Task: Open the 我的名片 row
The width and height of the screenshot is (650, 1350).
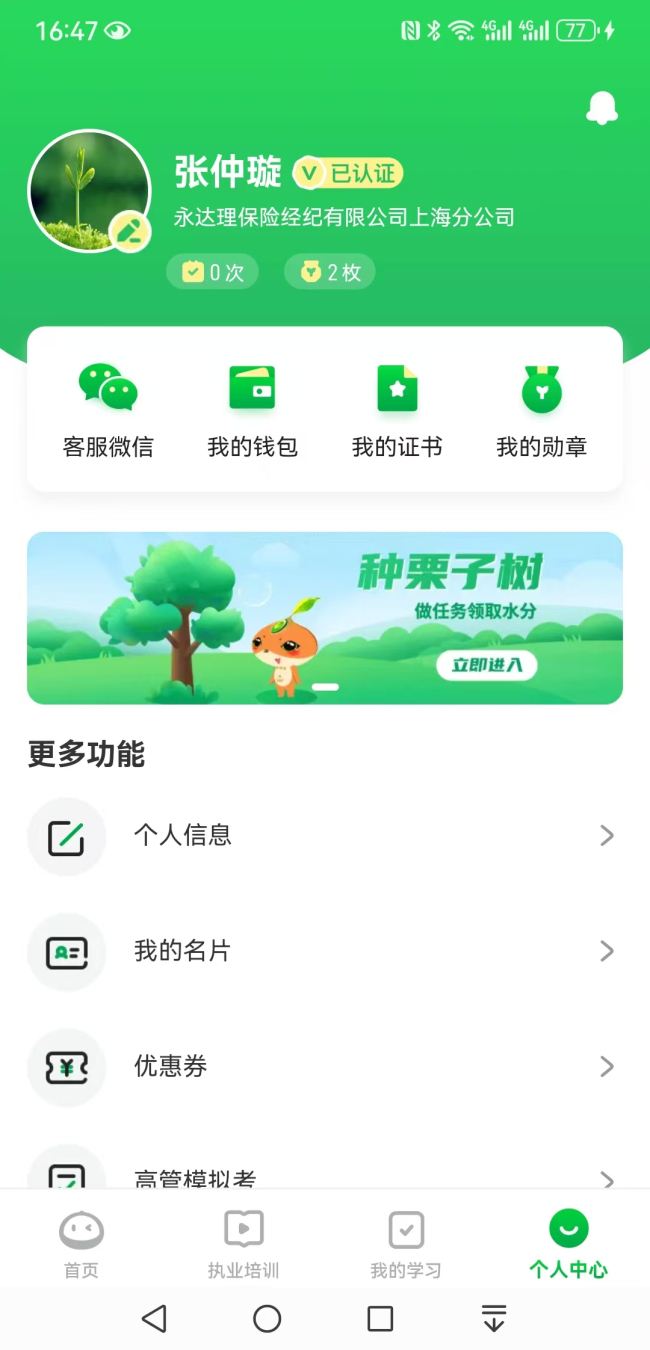Action: (324, 951)
